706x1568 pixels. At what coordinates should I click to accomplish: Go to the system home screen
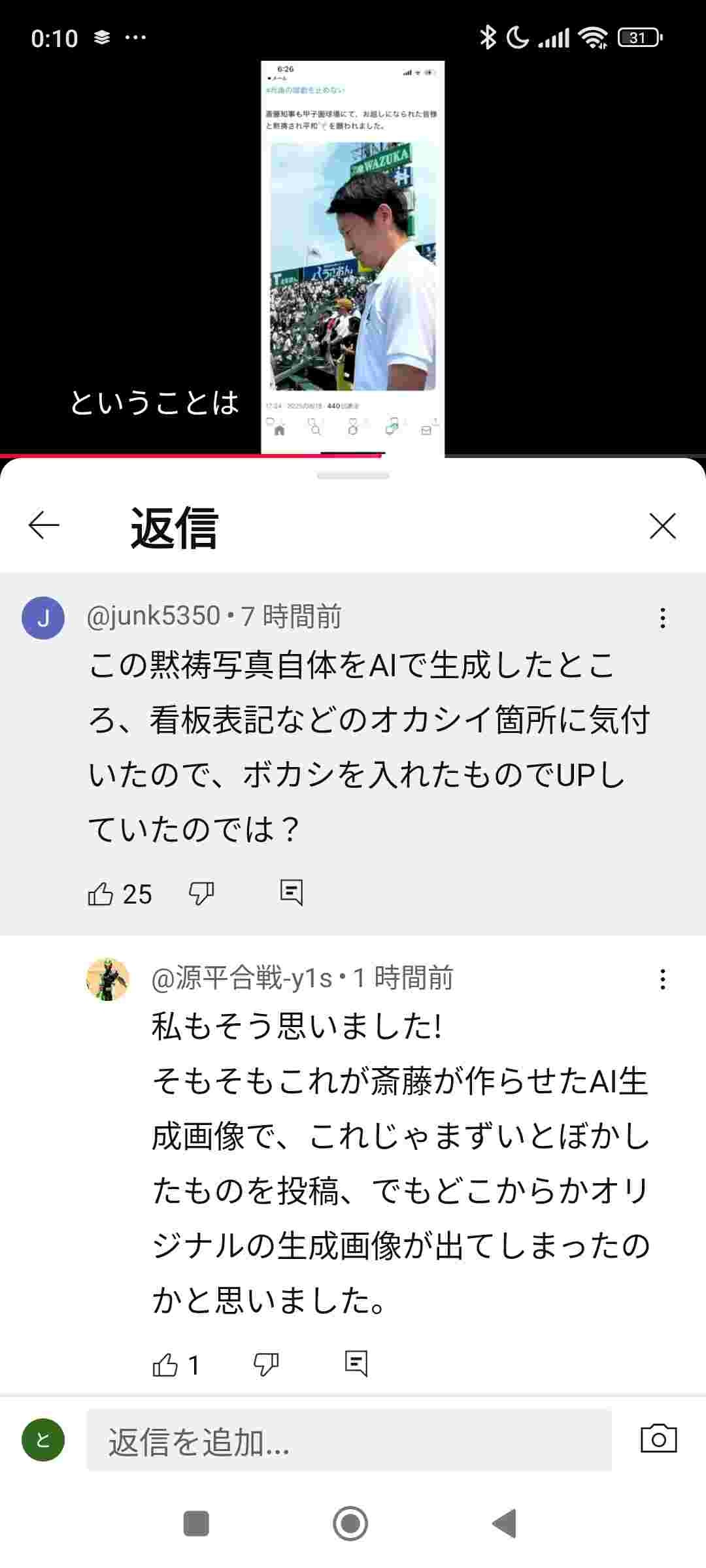[x=351, y=1524]
